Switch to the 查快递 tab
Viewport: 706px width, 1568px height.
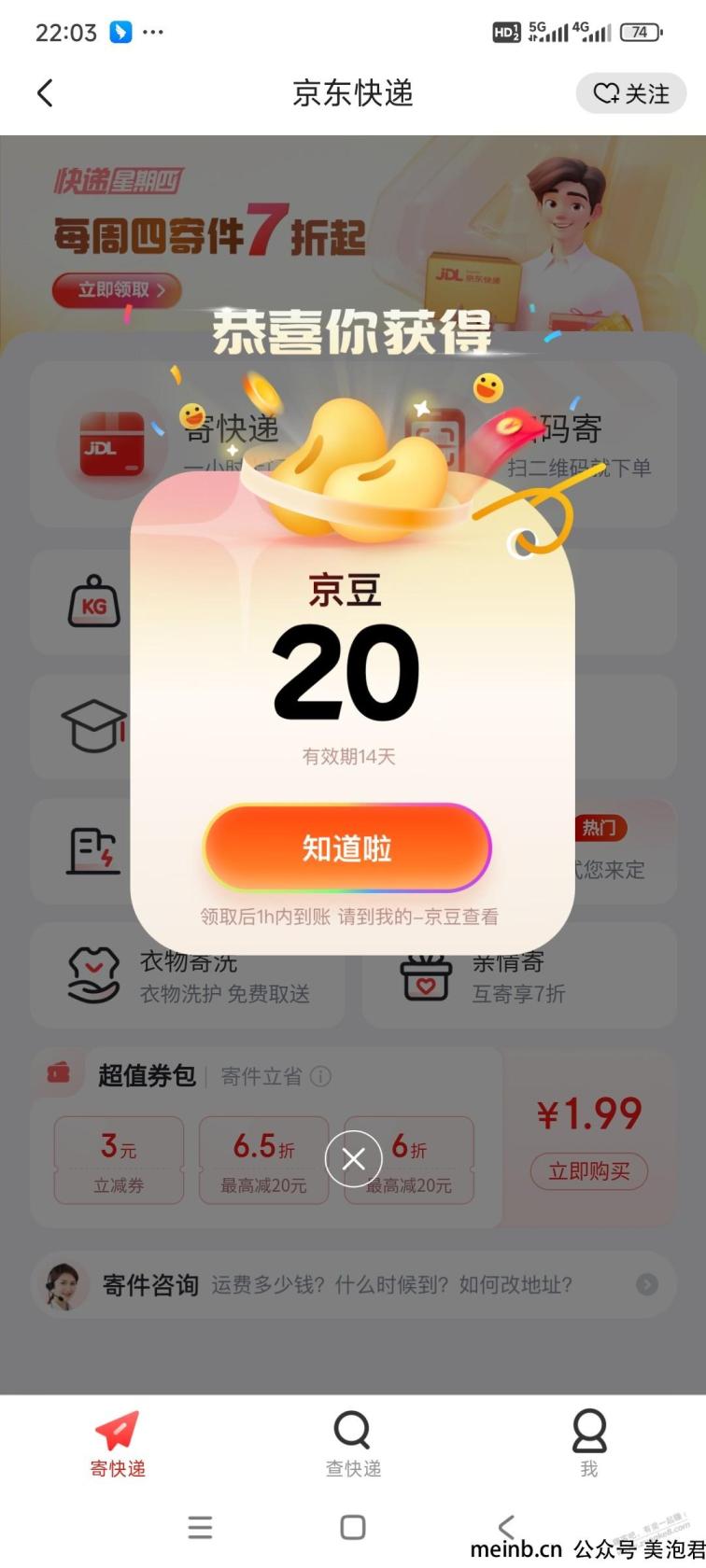[353, 1443]
